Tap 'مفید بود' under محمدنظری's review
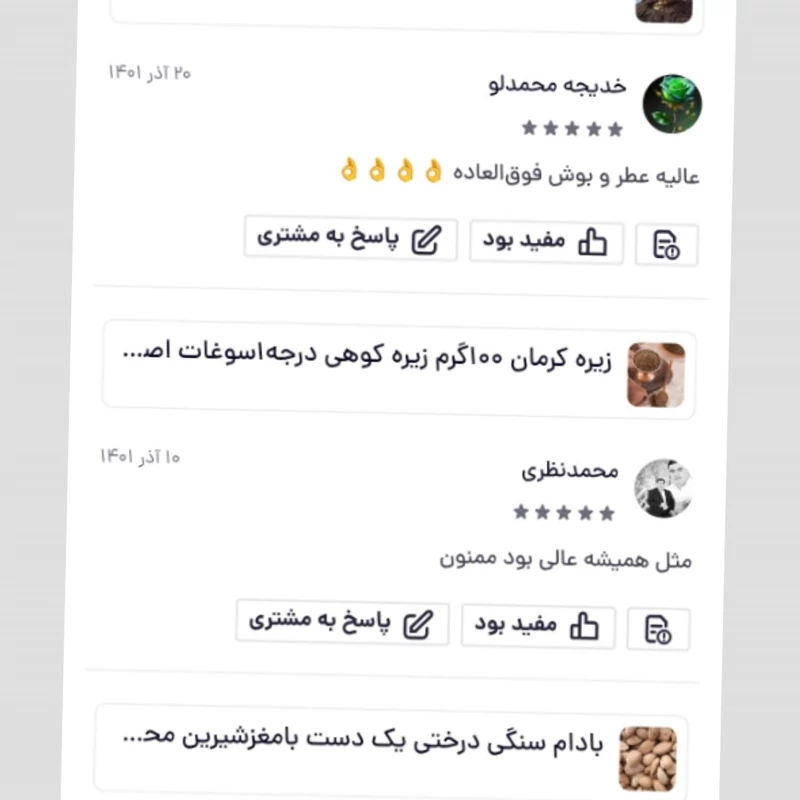Screen dimensions: 800x800 click(x=538, y=626)
